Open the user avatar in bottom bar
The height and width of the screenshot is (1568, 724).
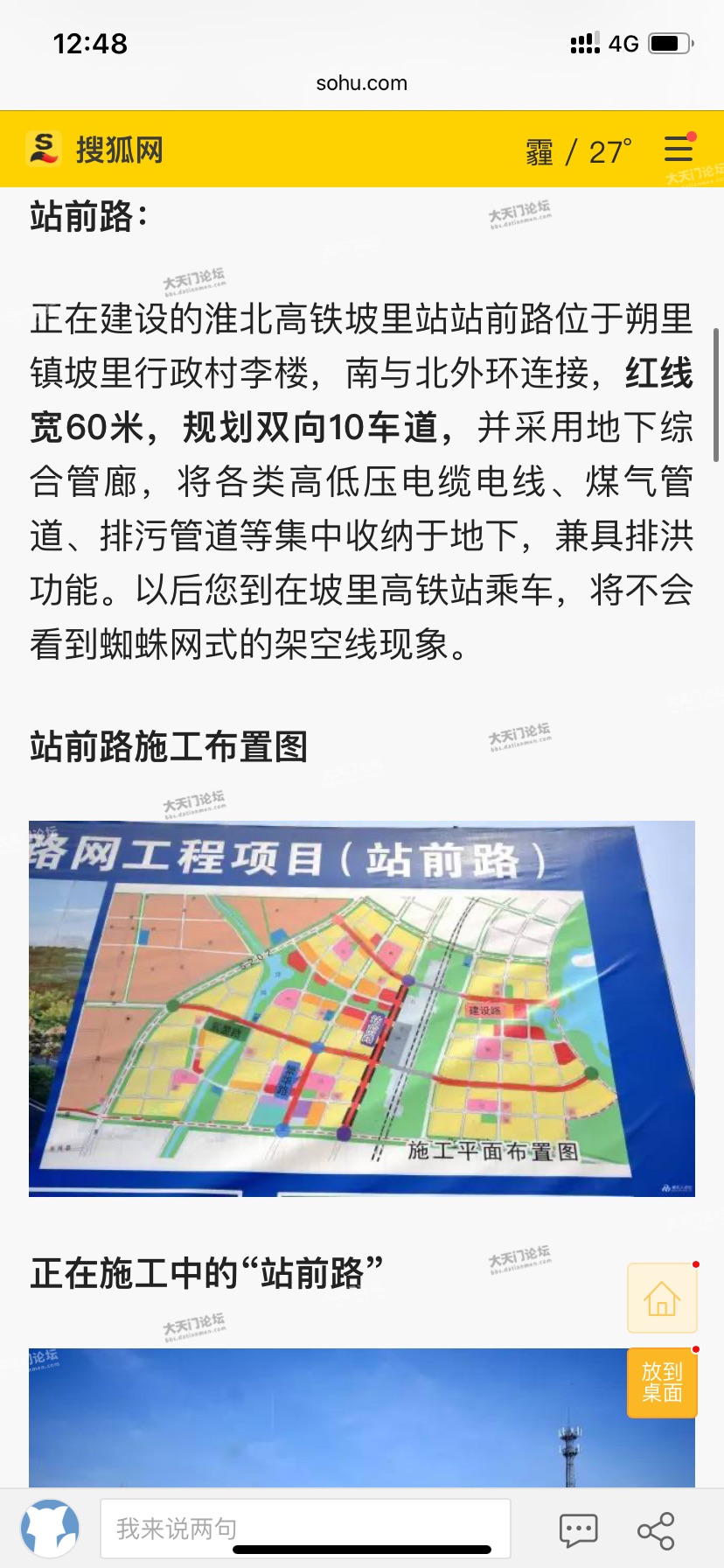tap(50, 1529)
